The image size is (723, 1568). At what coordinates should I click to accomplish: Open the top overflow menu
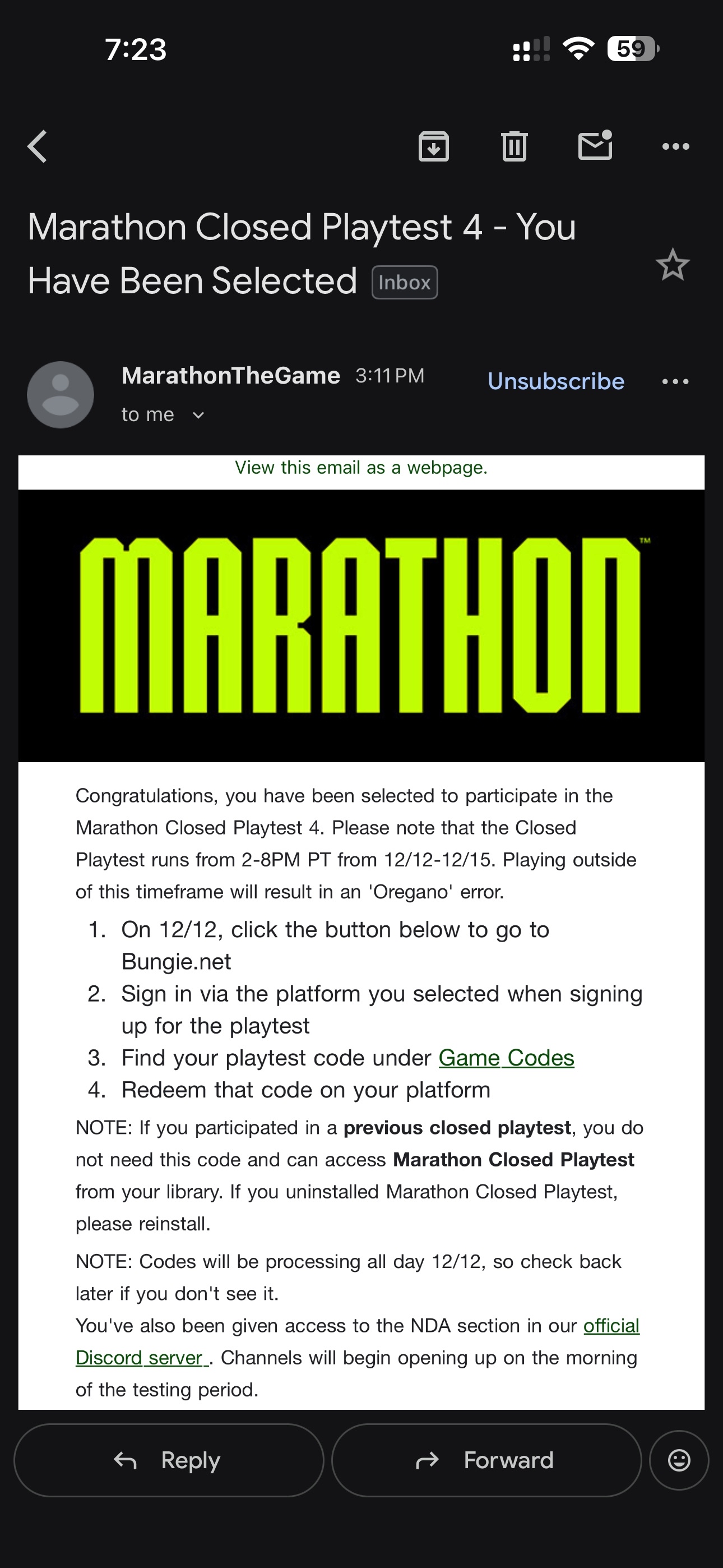[x=675, y=147]
